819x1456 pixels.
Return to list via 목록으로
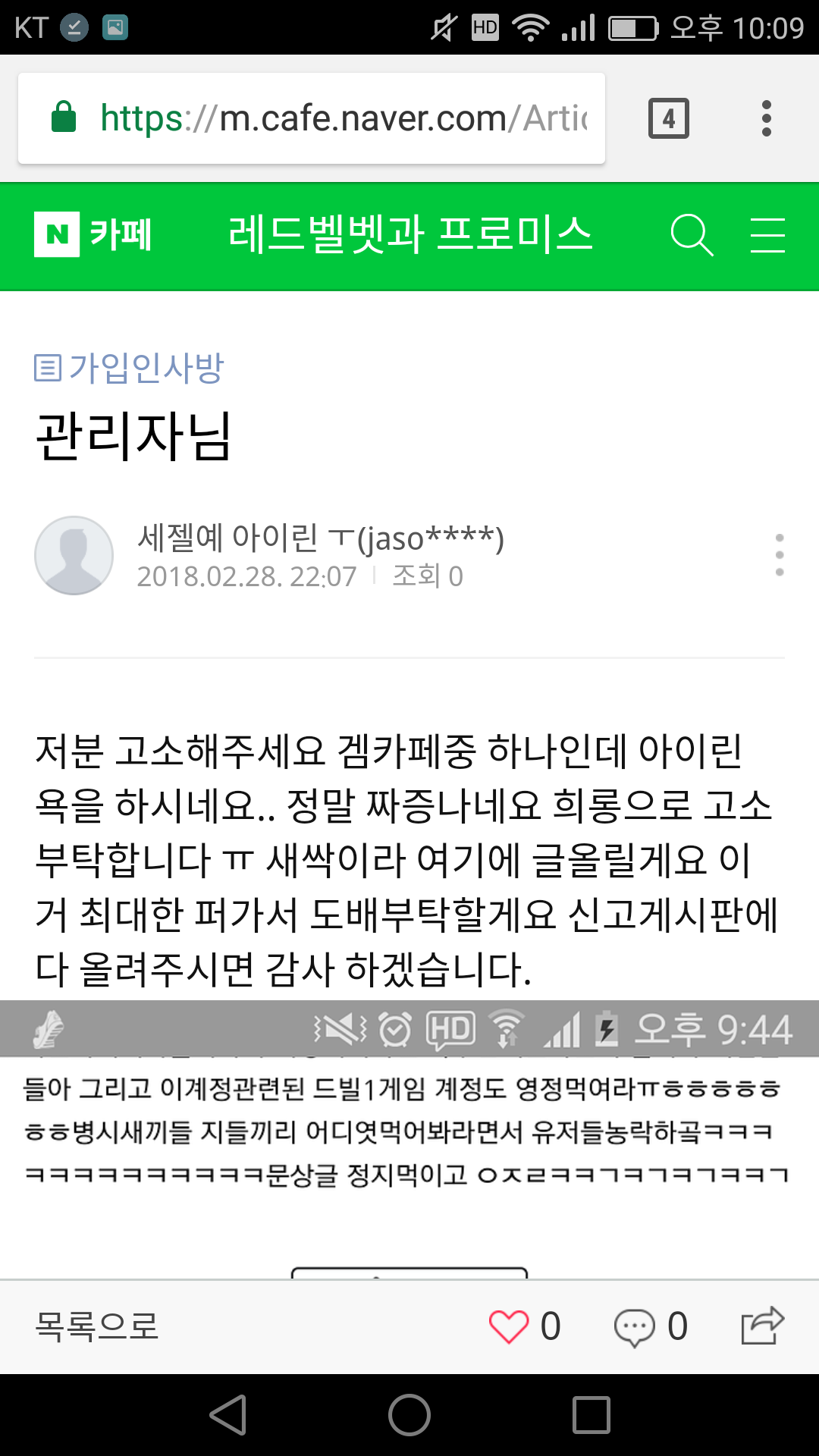[x=97, y=1326]
